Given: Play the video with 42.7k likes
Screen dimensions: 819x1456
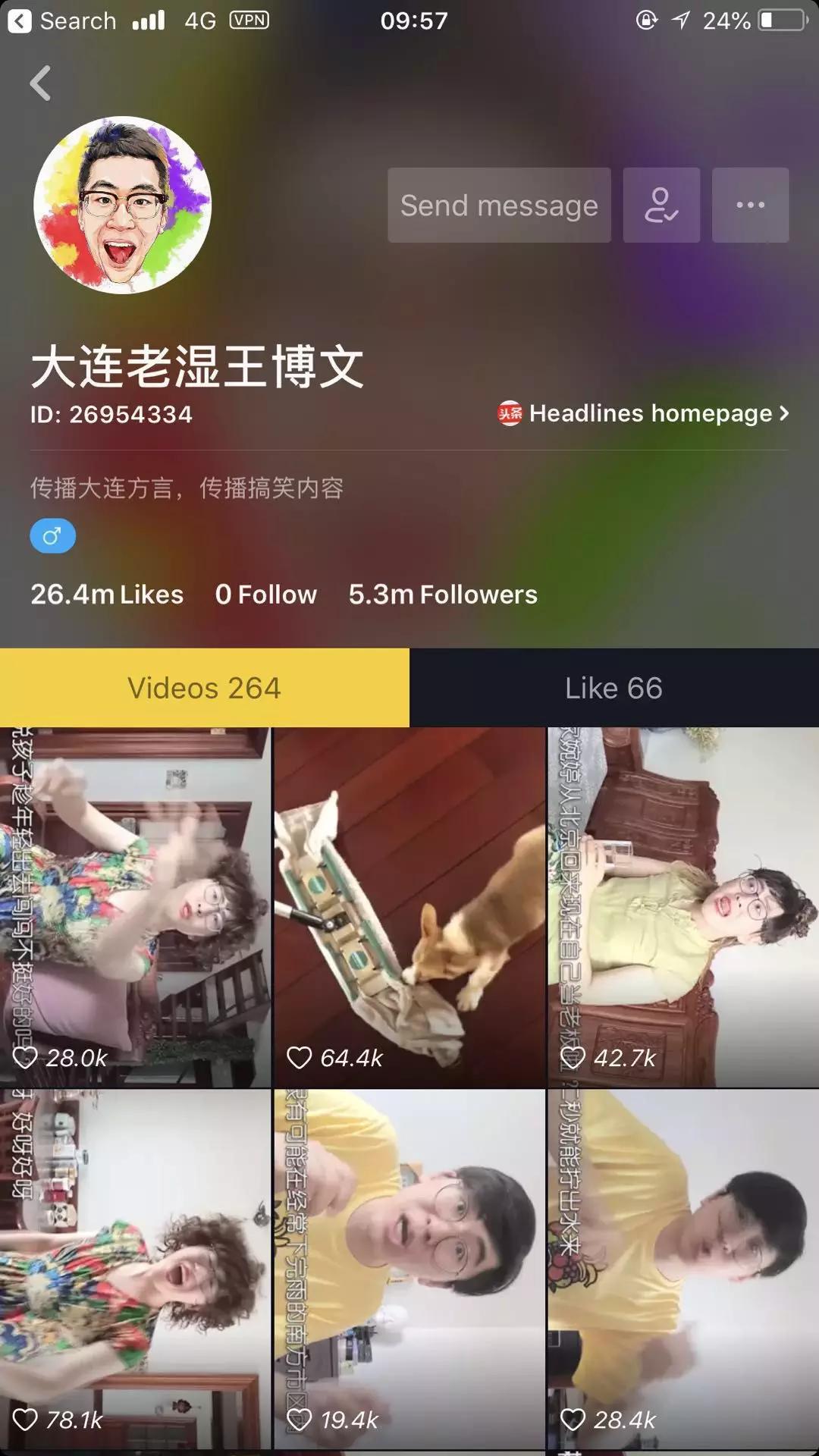Looking at the screenshot, I should click(x=683, y=908).
